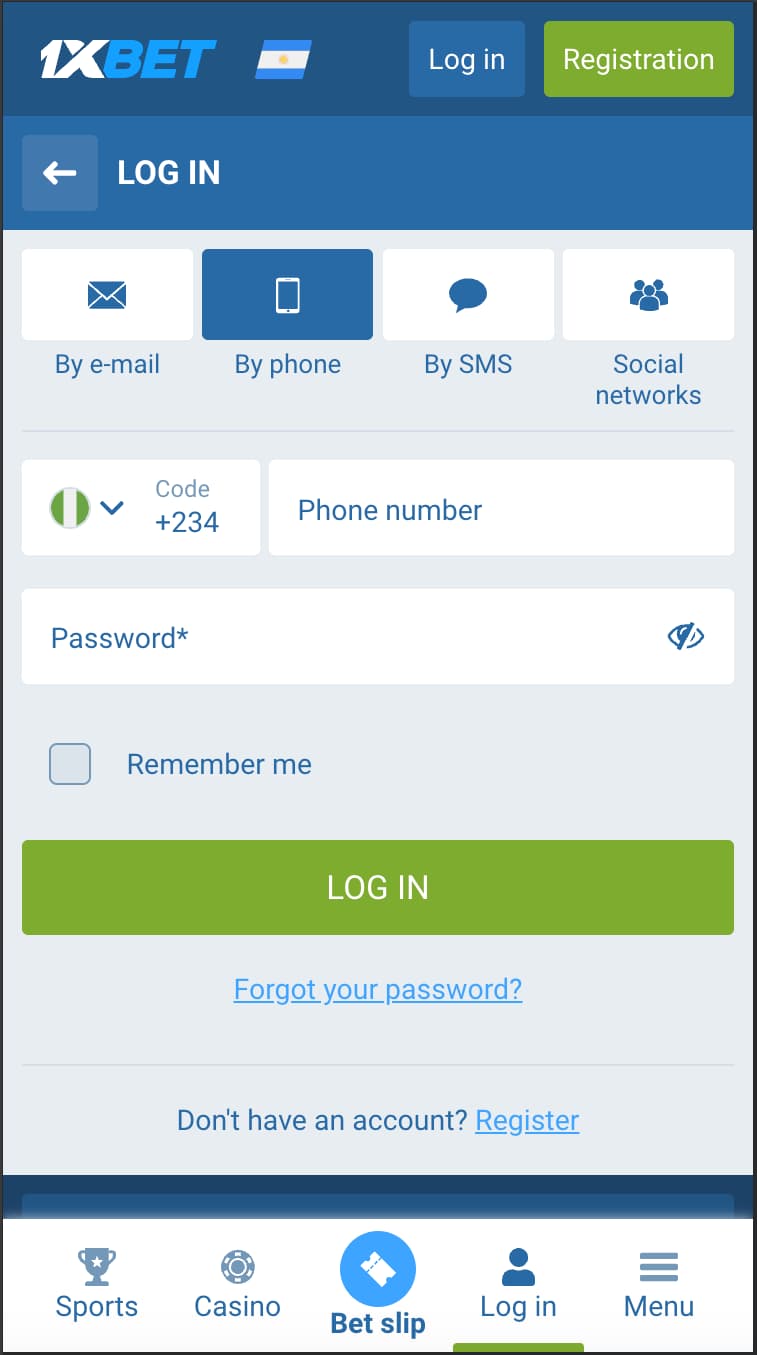Toggle password visibility with the eye icon
This screenshot has width=757, height=1355.
(x=684, y=636)
